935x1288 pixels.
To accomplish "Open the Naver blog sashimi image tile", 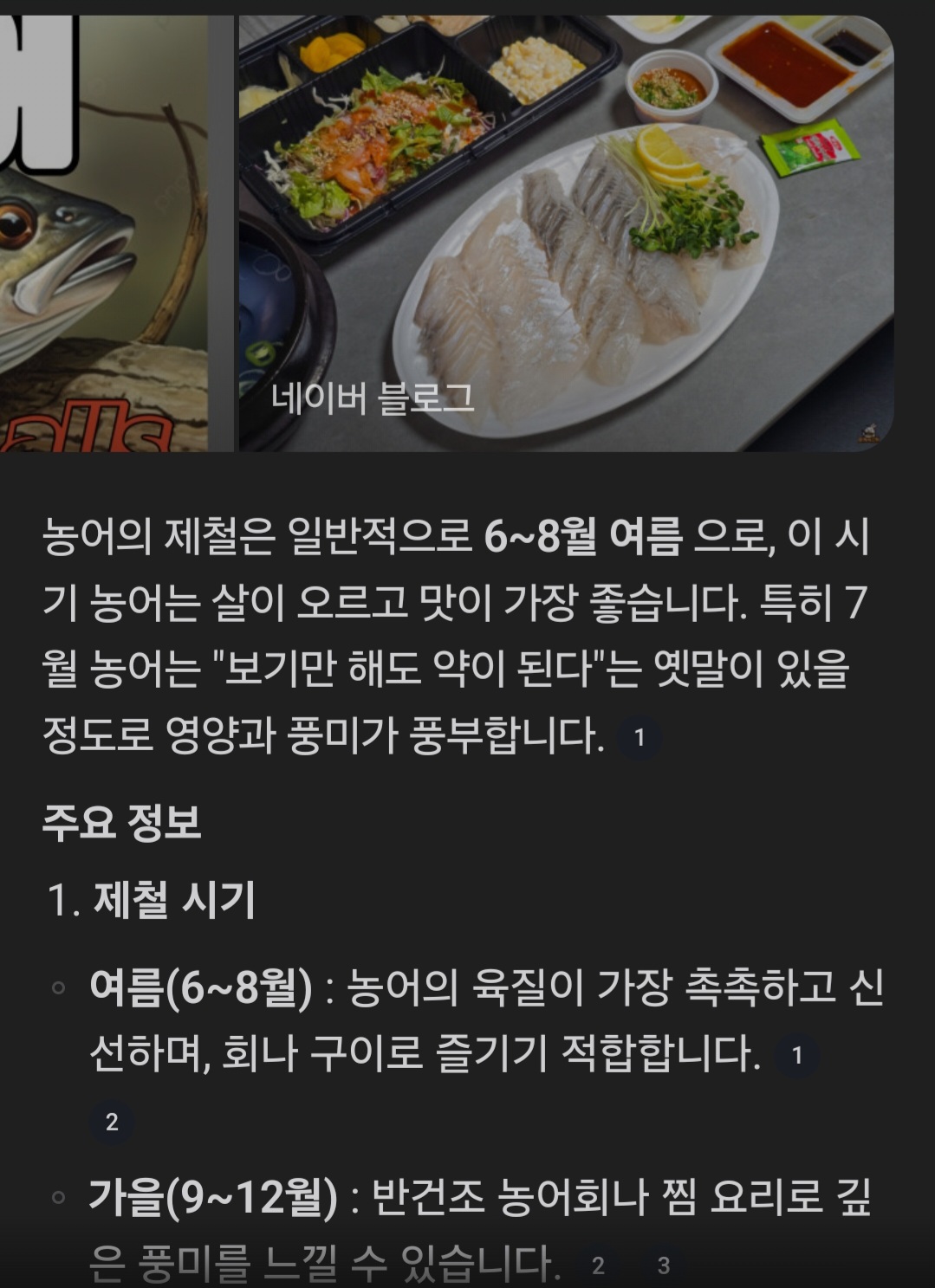I will [565, 234].
